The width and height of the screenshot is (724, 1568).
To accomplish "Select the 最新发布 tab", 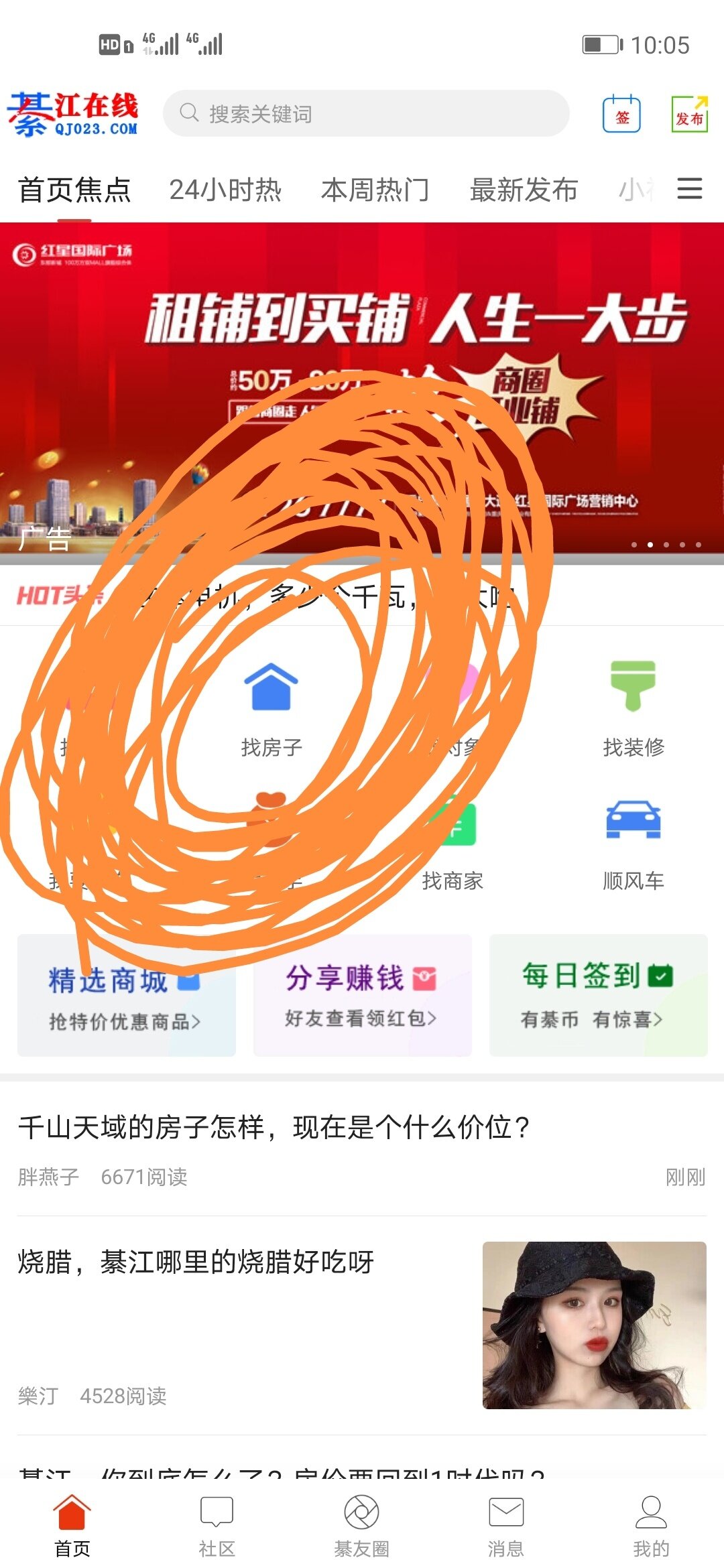I will tap(524, 190).
